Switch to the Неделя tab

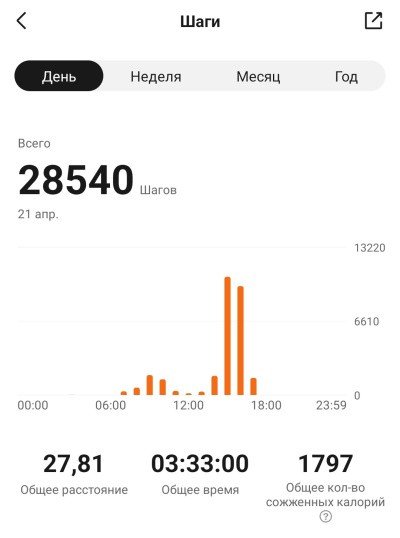coord(156,76)
